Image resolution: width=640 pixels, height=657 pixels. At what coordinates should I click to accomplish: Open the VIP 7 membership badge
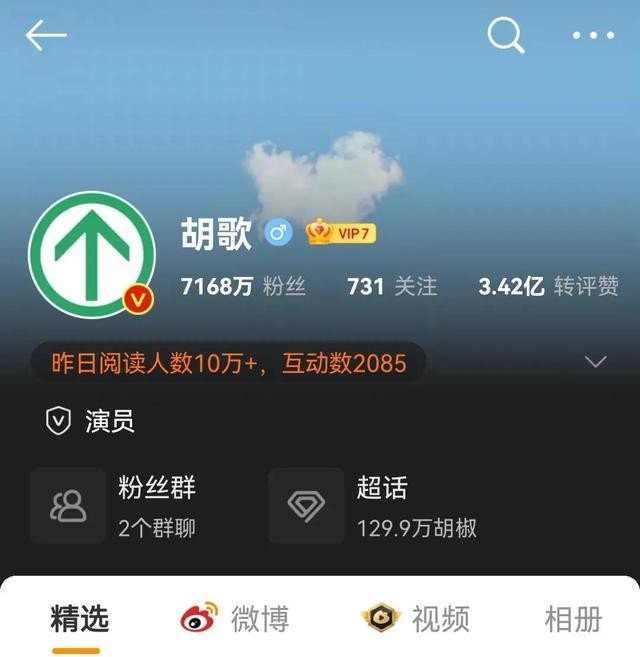click(341, 233)
